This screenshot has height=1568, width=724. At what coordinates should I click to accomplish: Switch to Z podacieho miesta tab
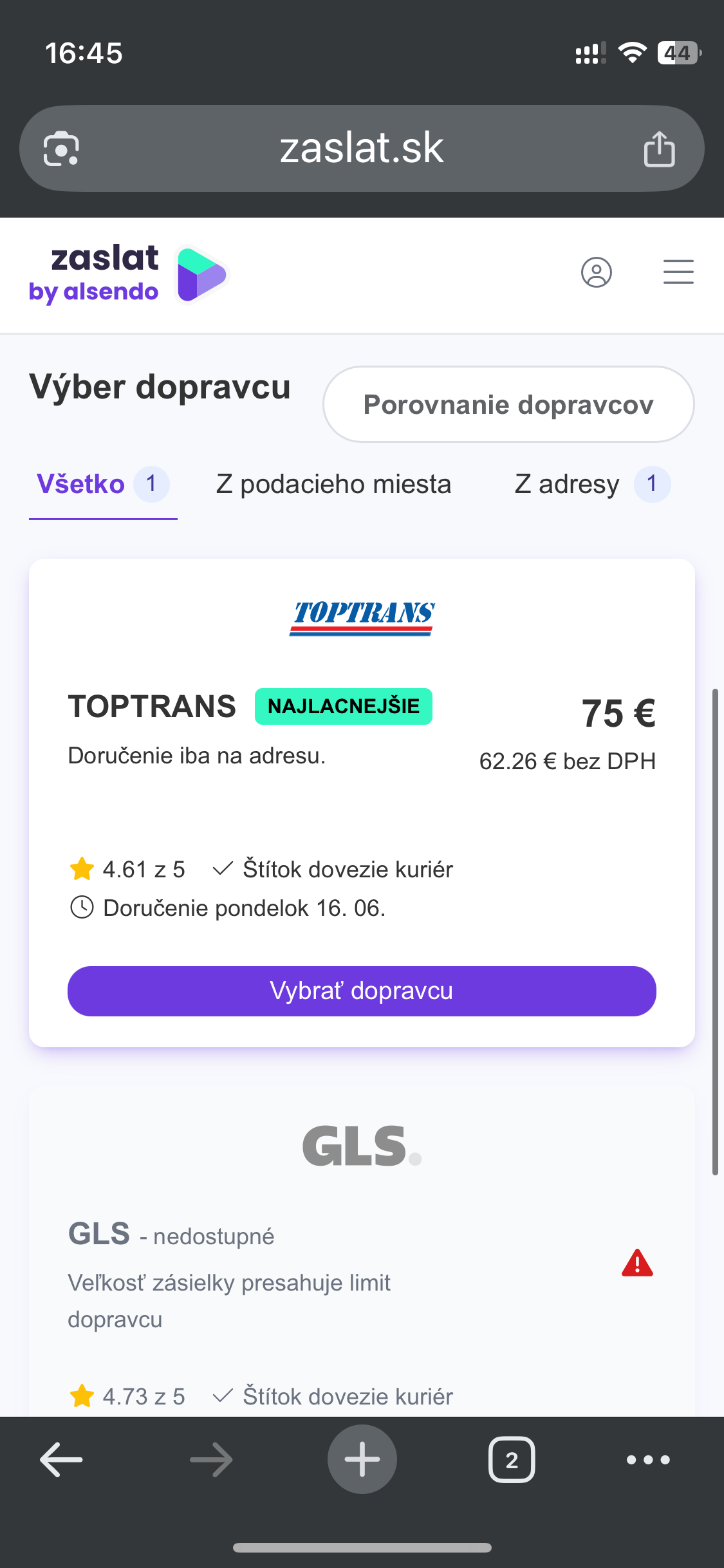(333, 484)
